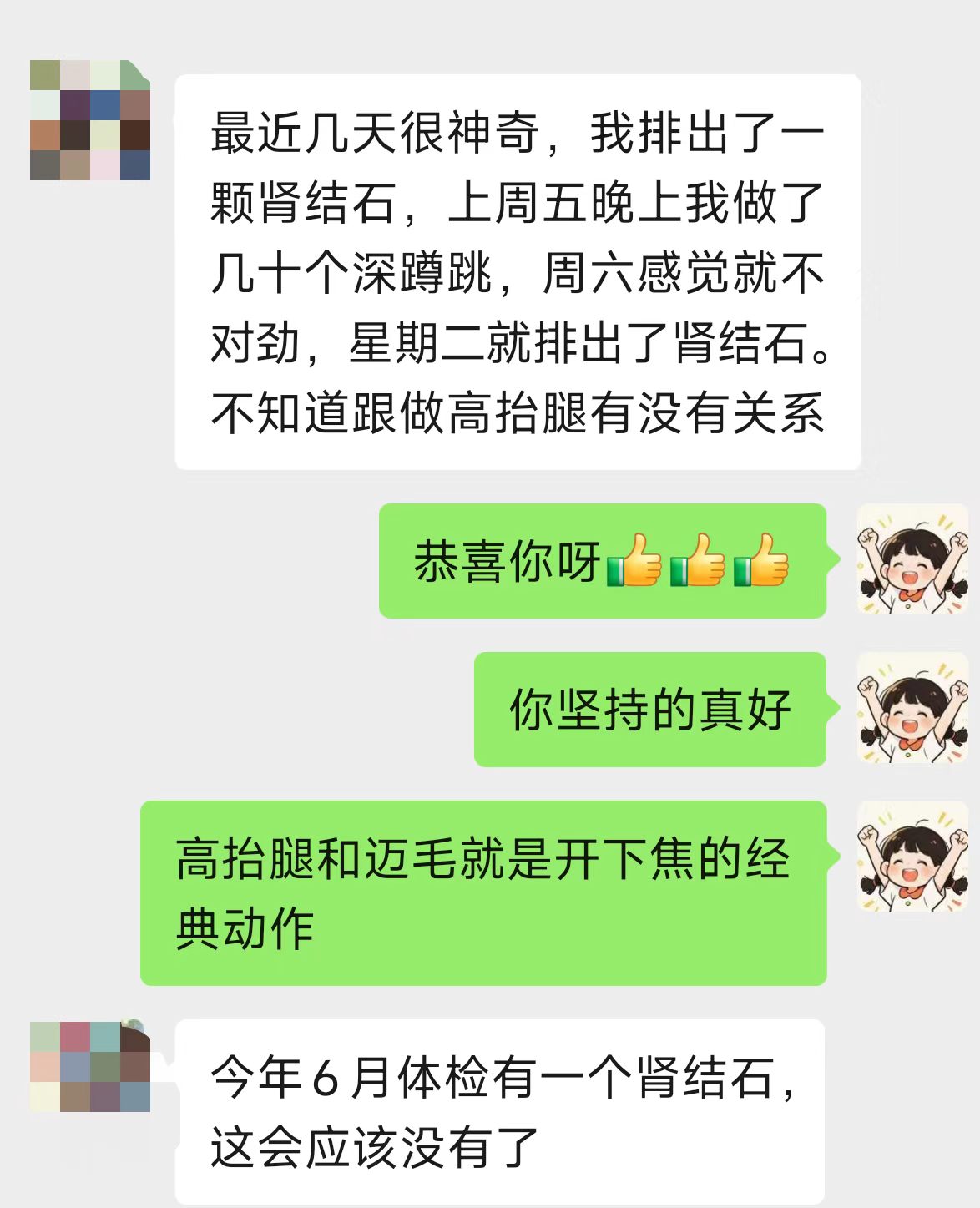This screenshot has width=980, height=1208.
Task: Tap the cheering girl avatar next to 恭喜你呀
Action: point(912,559)
